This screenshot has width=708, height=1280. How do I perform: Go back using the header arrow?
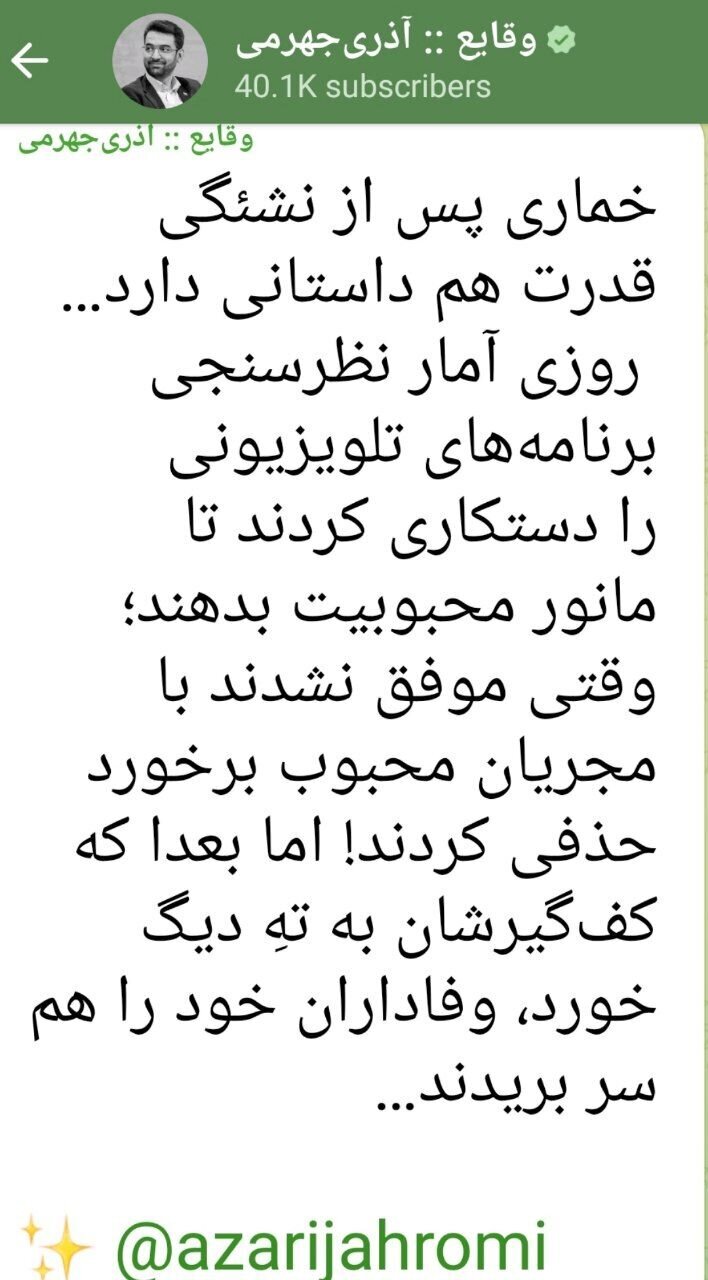[x=29, y=61]
